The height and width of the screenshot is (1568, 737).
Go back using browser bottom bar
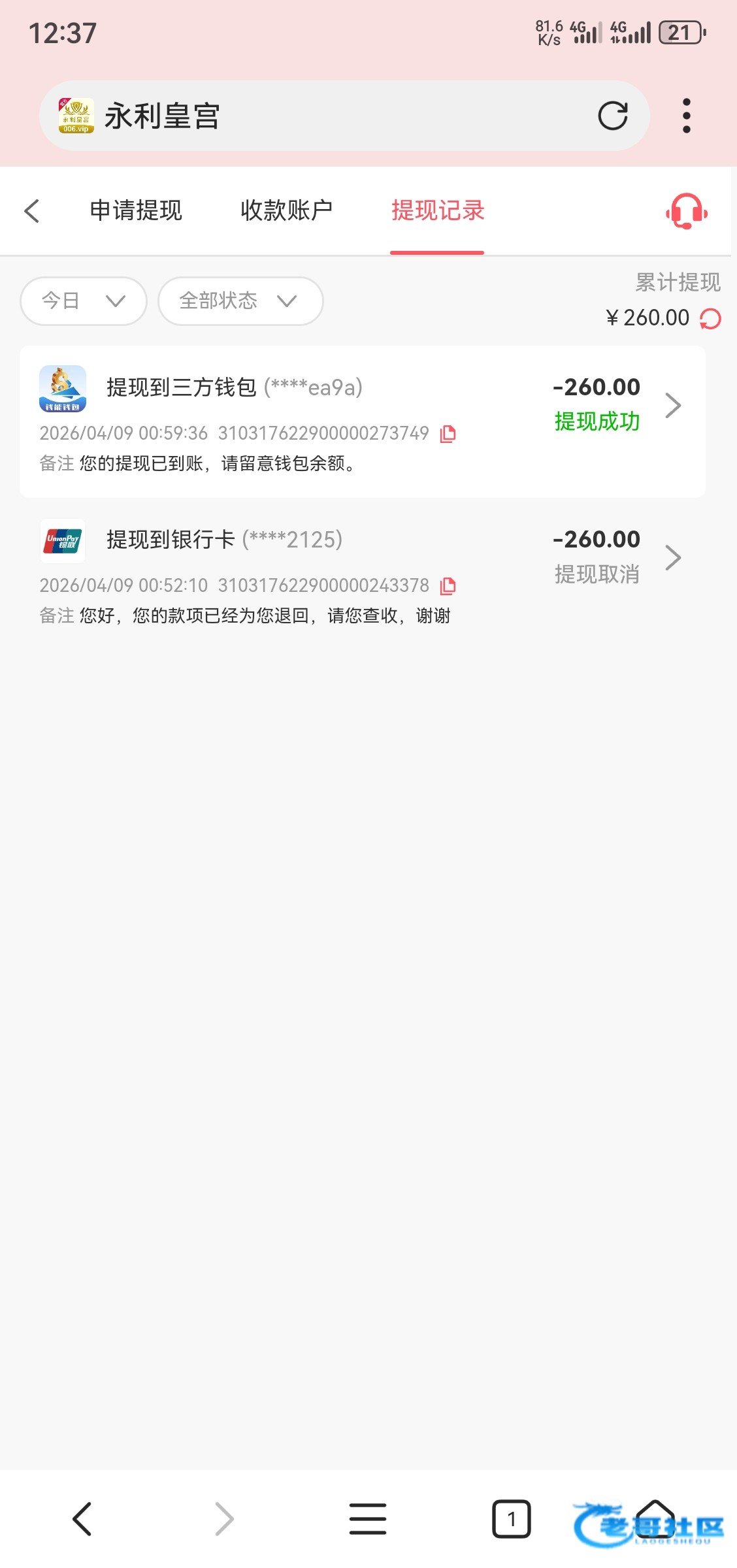pyautogui.click(x=82, y=1518)
